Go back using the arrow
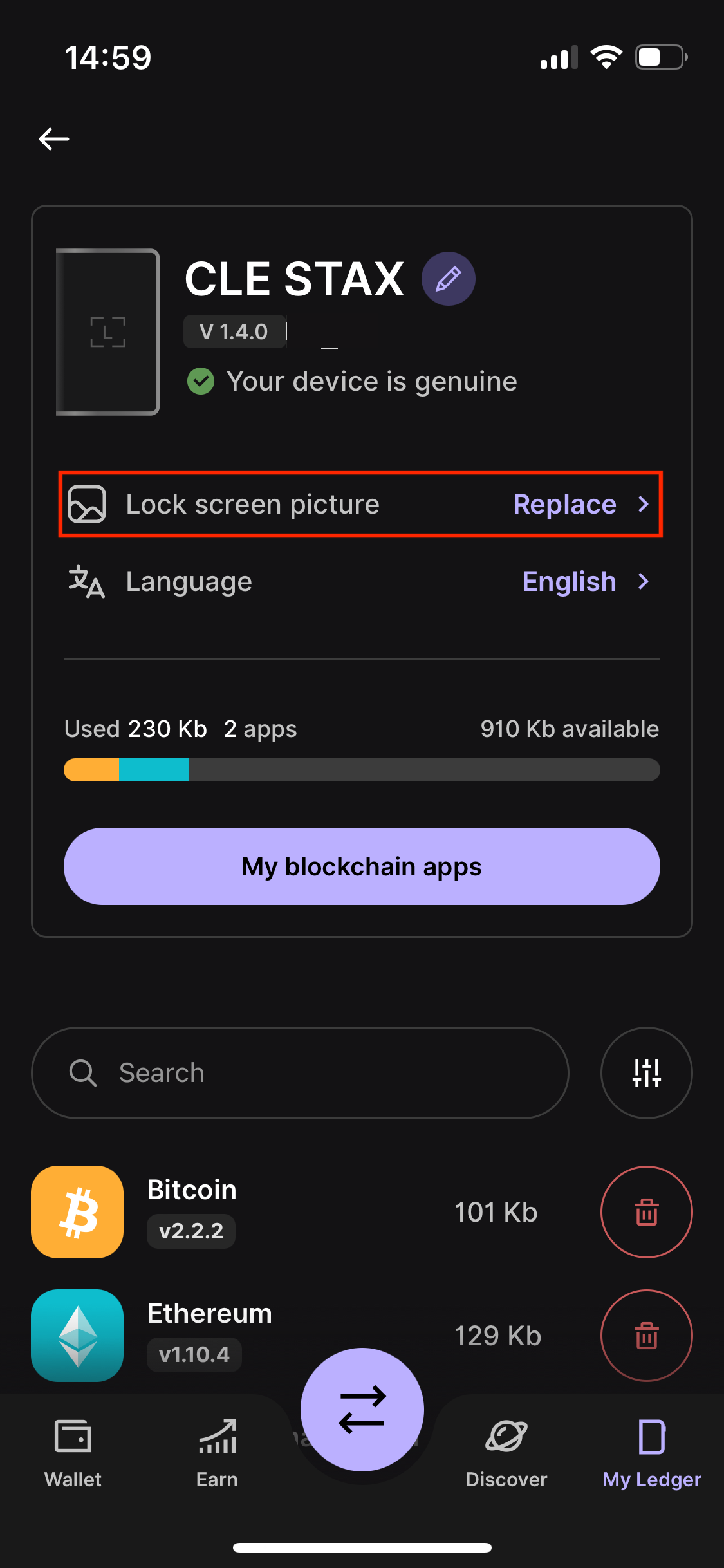 click(54, 138)
